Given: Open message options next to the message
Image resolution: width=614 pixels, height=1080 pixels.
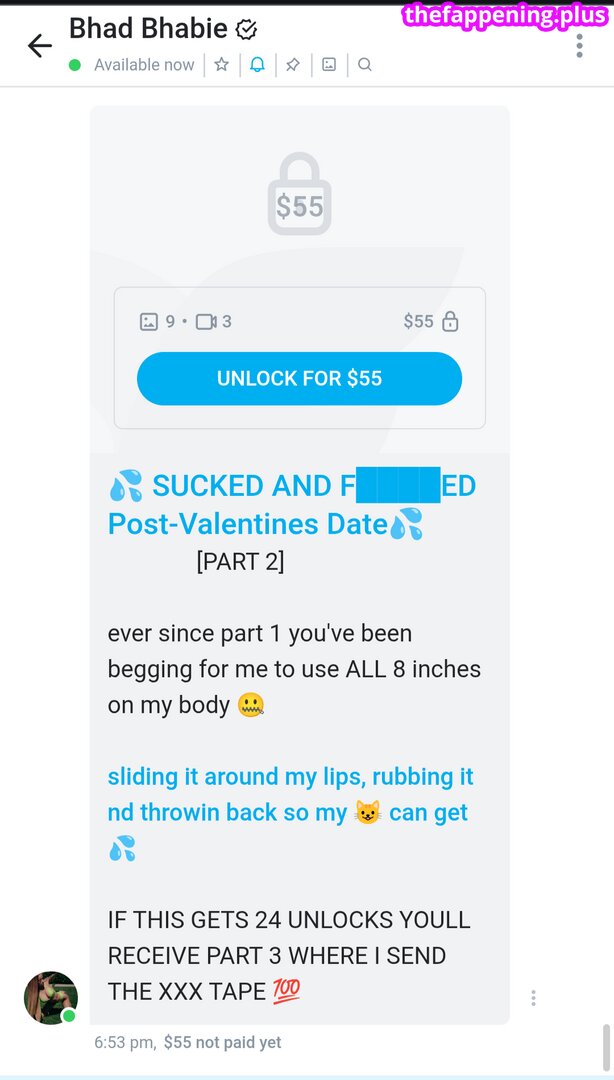Looking at the screenshot, I should 534,997.
